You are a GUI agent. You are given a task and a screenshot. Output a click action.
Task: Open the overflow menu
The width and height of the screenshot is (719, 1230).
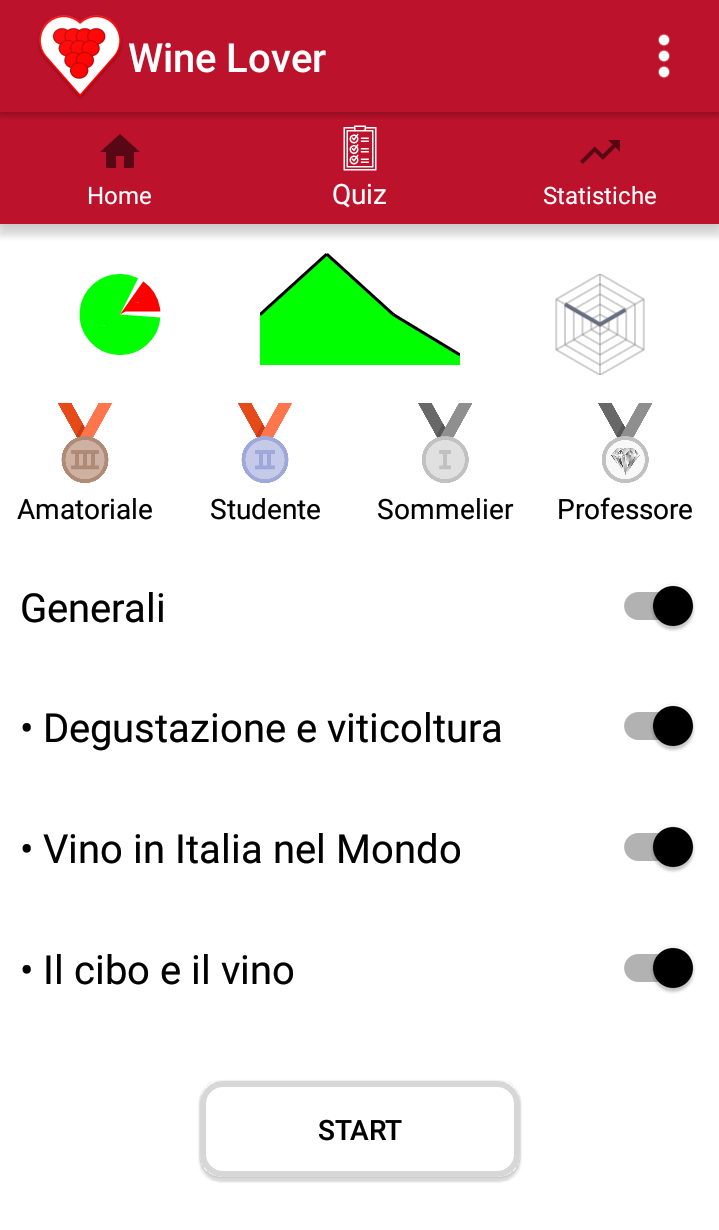tap(664, 57)
